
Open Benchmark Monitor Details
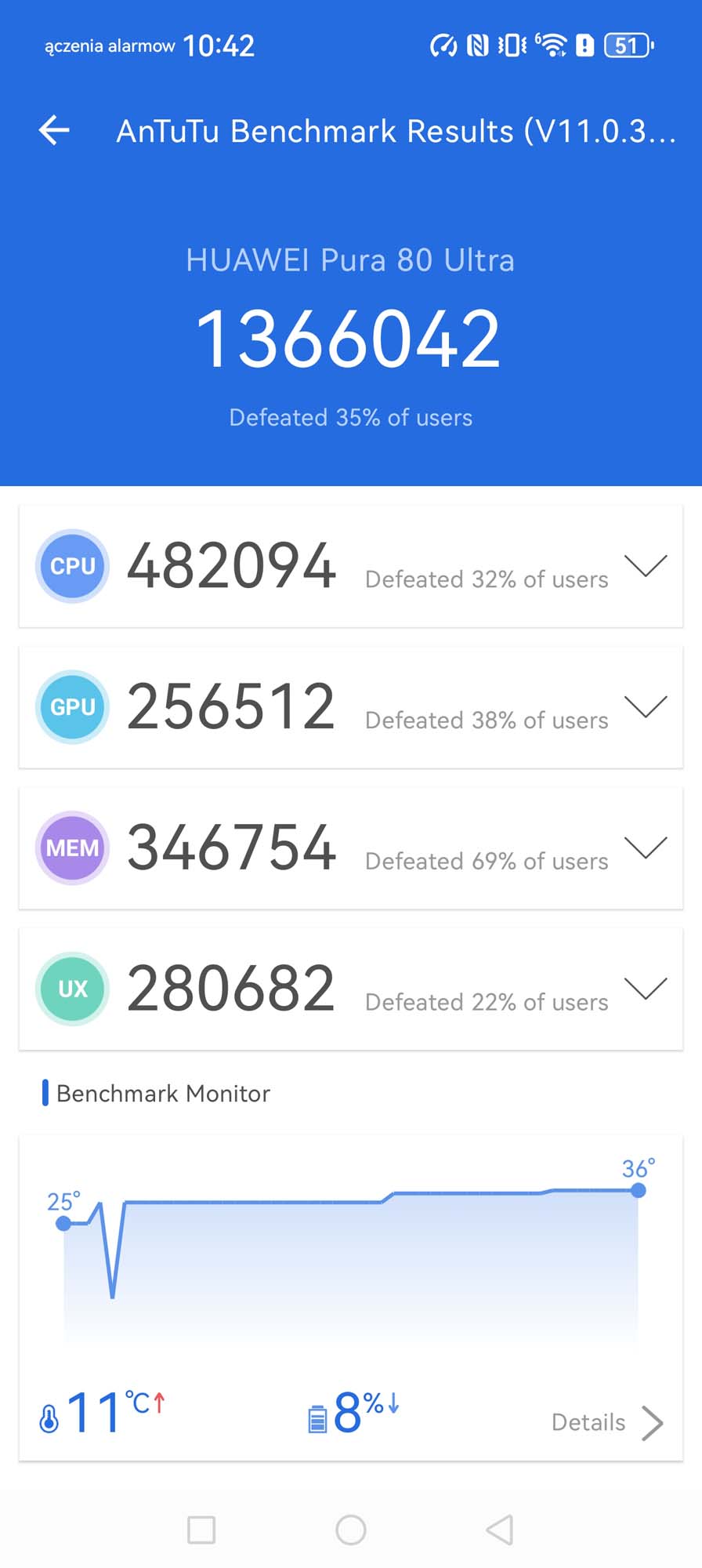(x=607, y=1422)
